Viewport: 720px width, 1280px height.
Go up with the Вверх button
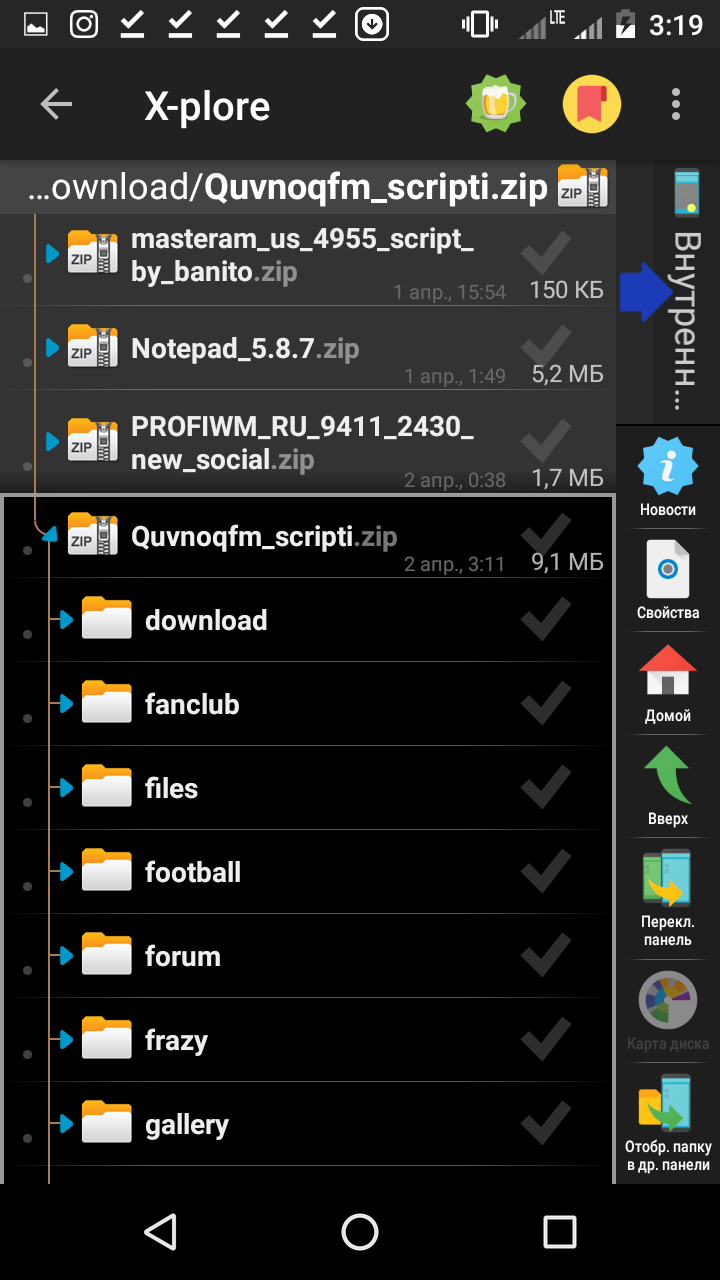tap(667, 787)
